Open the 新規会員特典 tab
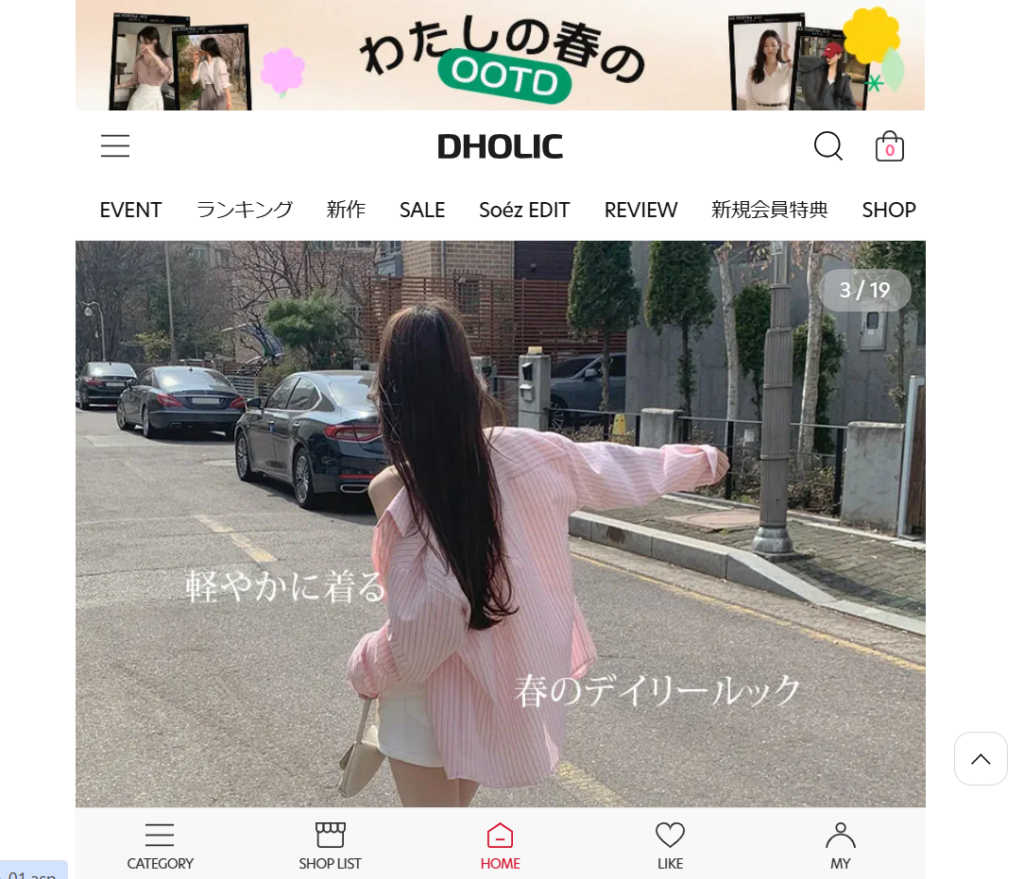This screenshot has width=1024, height=879. pyautogui.click(x=770, y=210)
